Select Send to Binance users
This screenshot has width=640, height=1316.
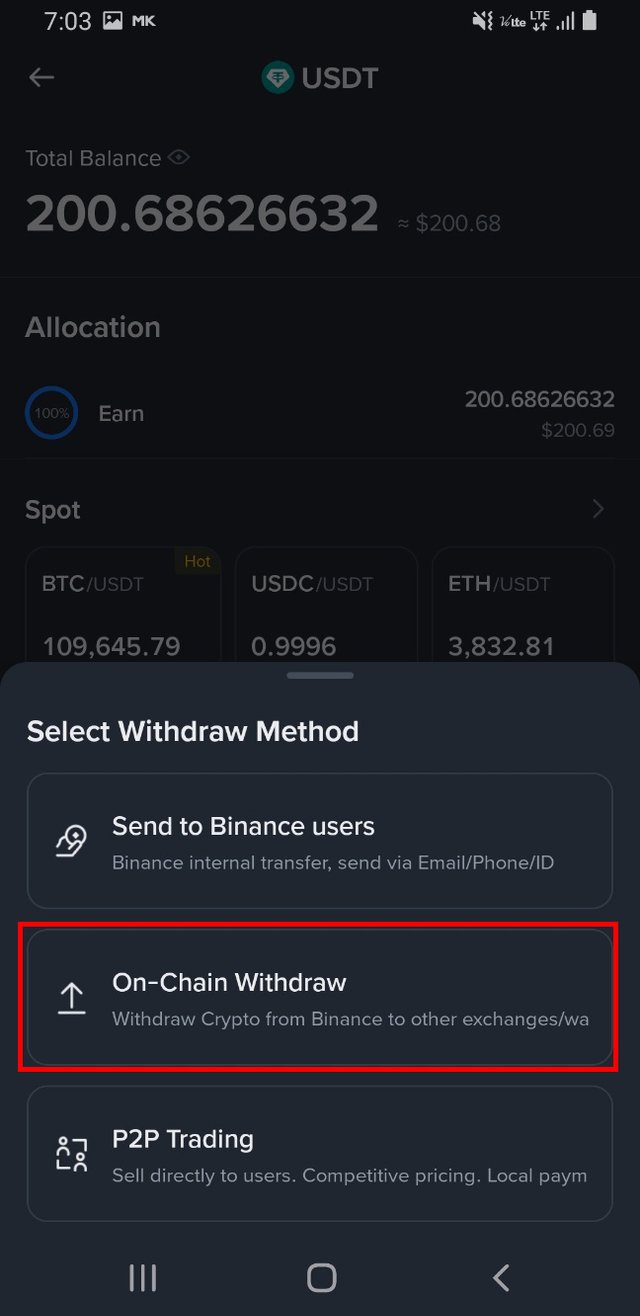[x=319, y=841]
